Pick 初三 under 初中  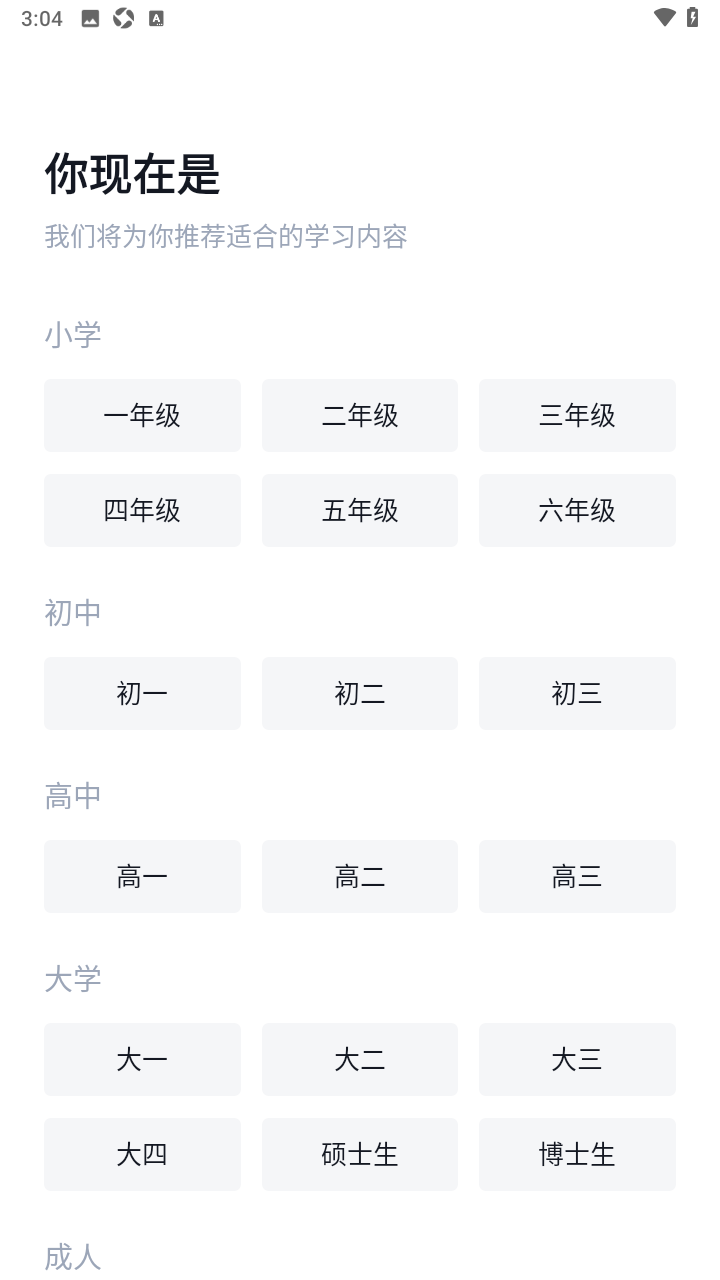[577, 693]
